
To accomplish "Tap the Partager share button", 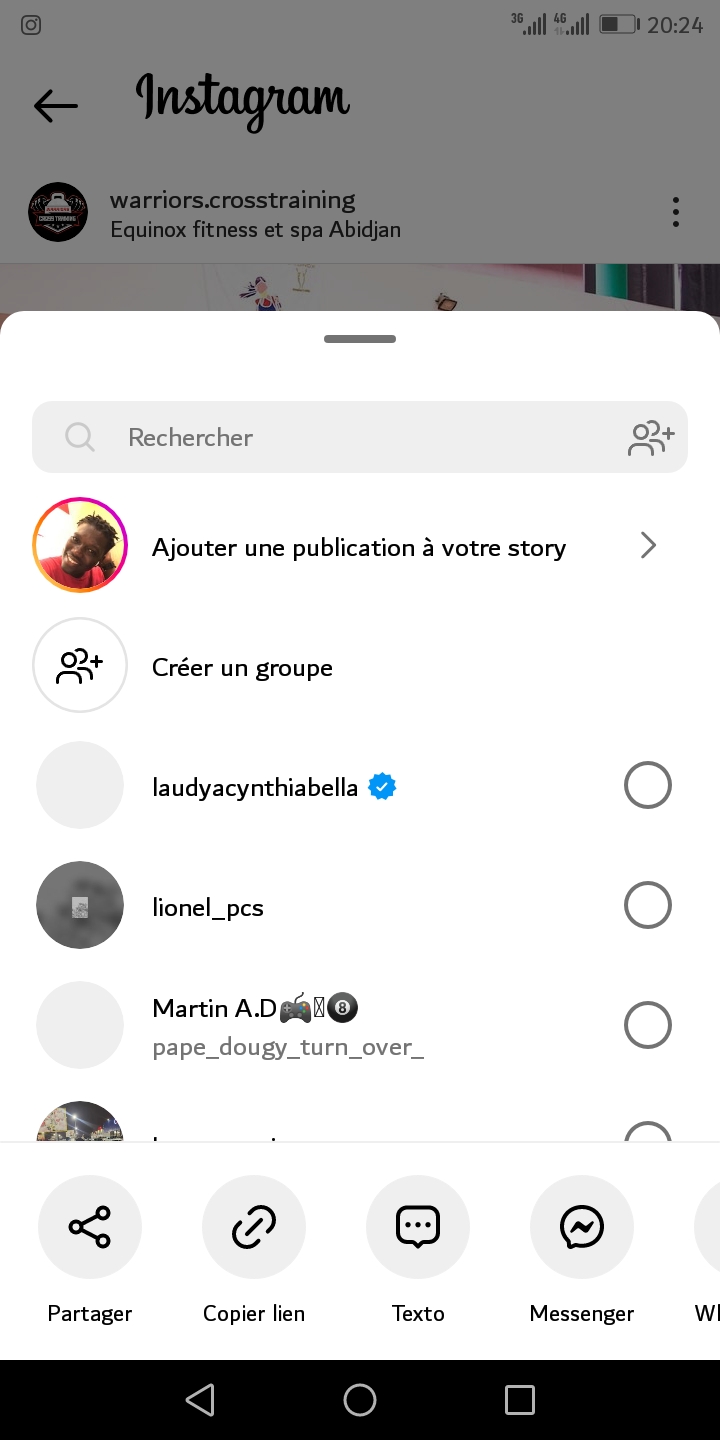I will pyautogui.click(x=90, y=1227).
